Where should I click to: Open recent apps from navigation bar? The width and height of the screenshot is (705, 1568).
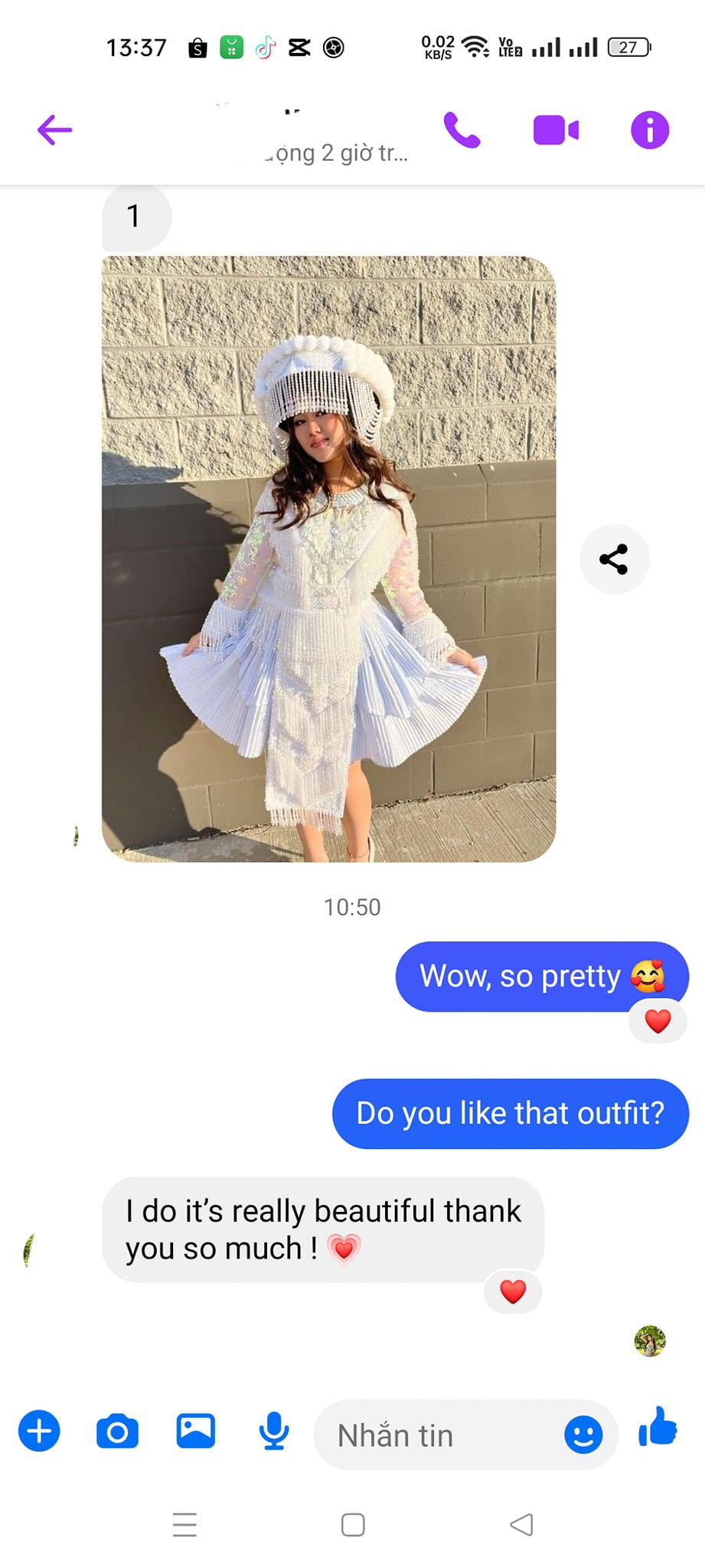tap(184, 1524)
